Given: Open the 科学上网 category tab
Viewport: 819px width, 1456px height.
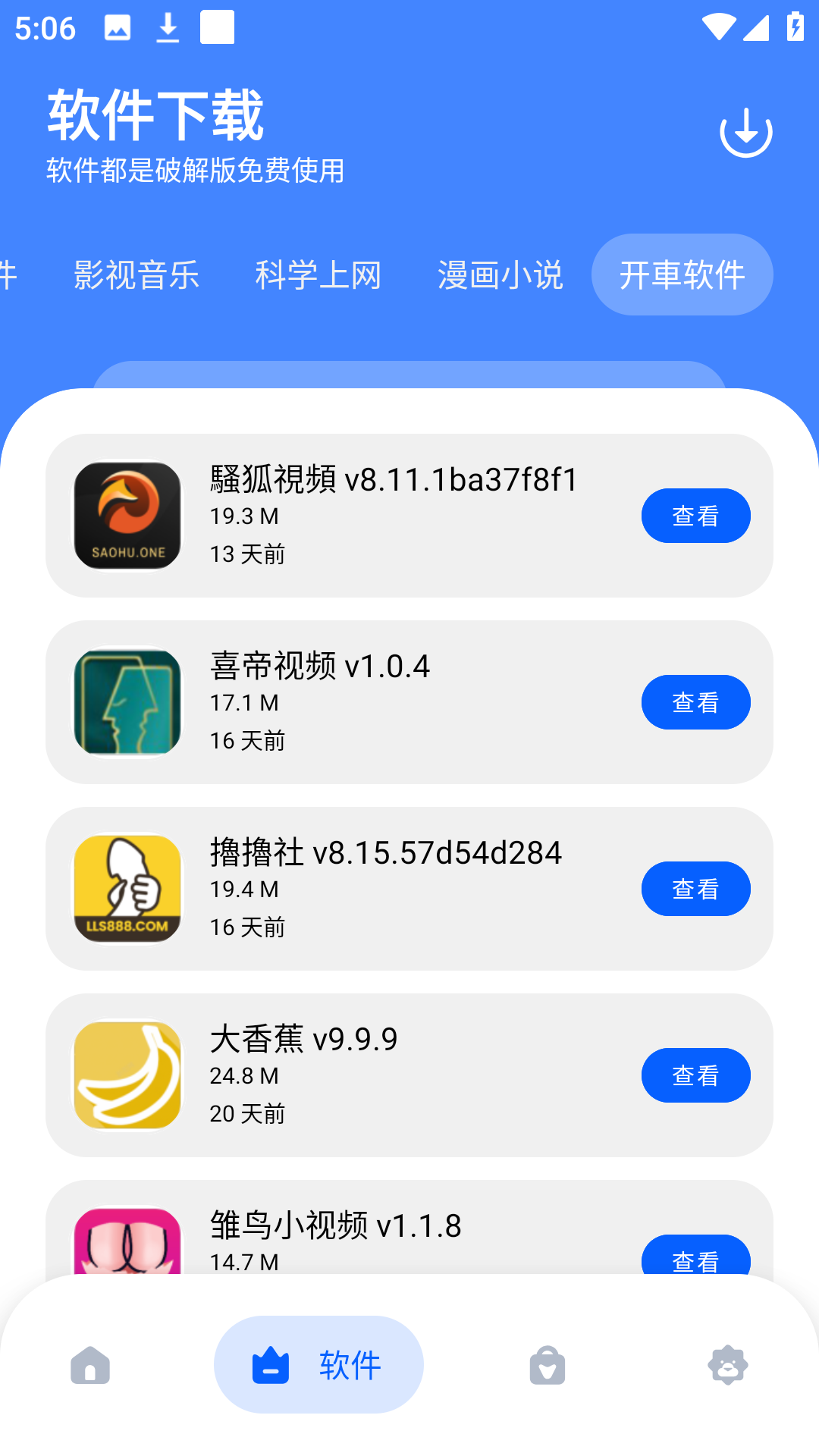Looking at the screenshot, I should click(x=318, y=275).
